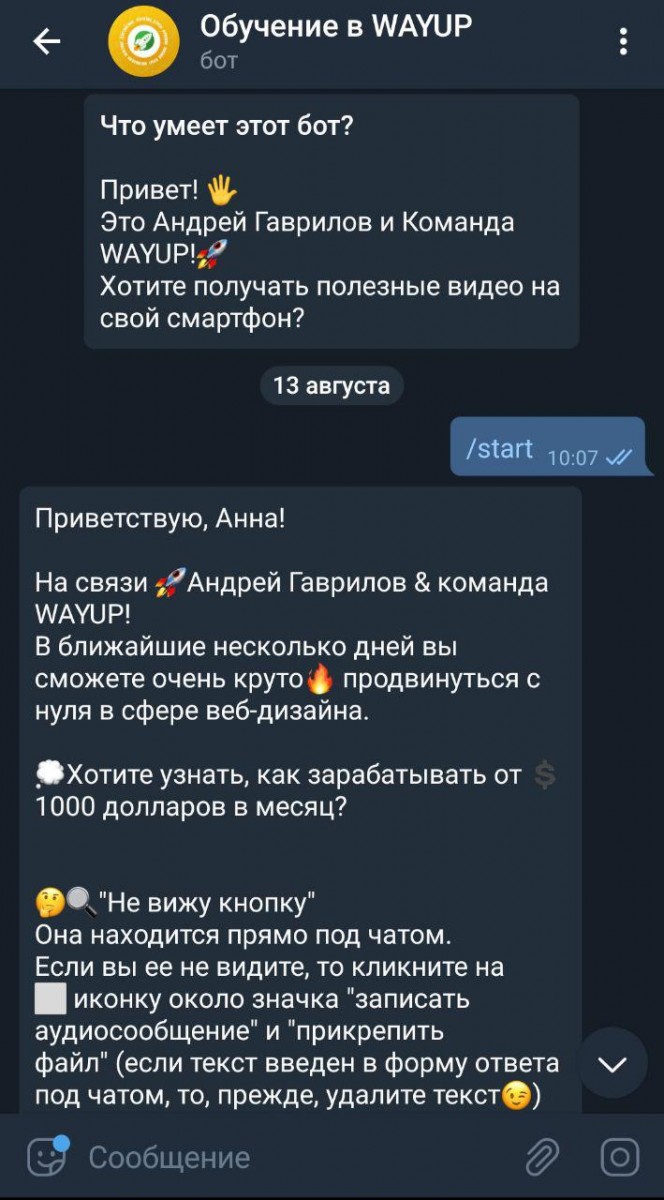Viewport: 664px width, 1200px height.
Task: Open the sticker and emoji panel
Action: pyautogui.click(x=47, y=1157)
